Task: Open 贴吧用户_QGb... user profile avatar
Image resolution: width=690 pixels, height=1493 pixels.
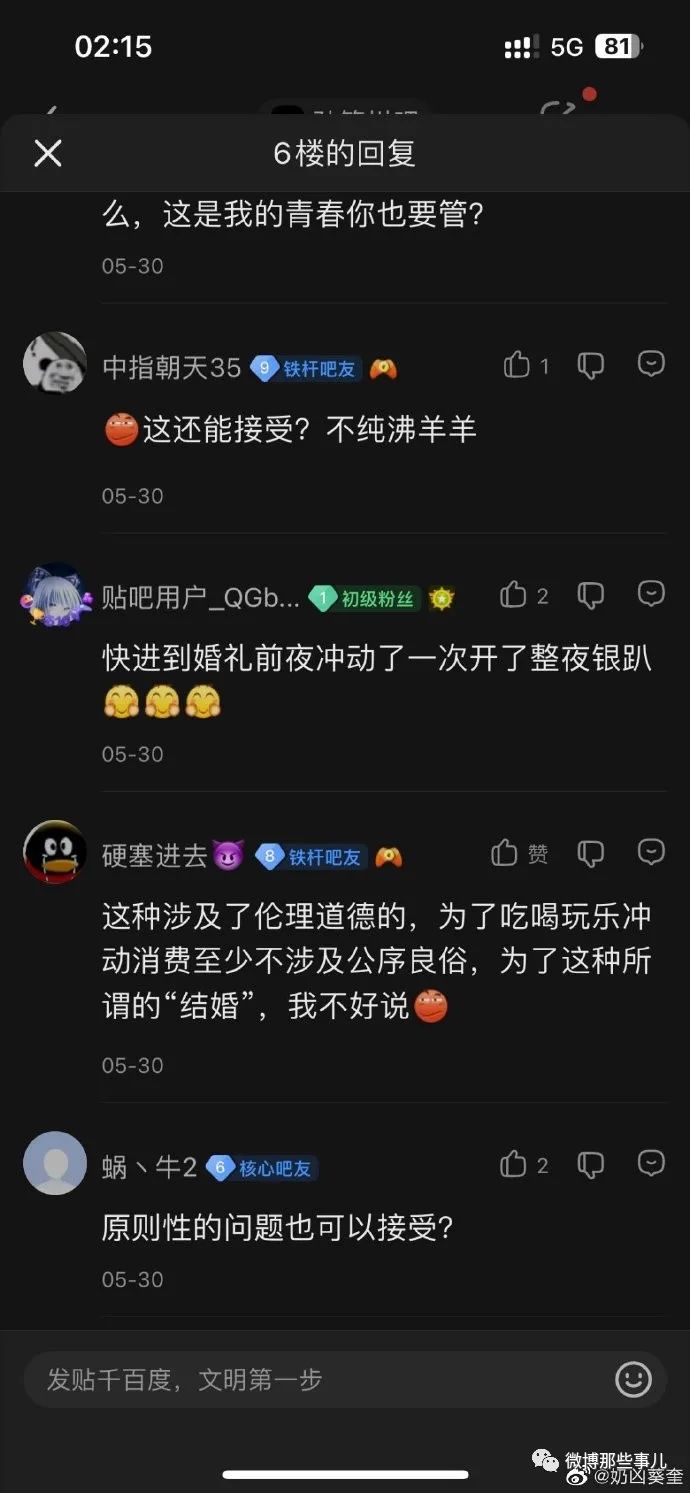Action: coord(55,595)
